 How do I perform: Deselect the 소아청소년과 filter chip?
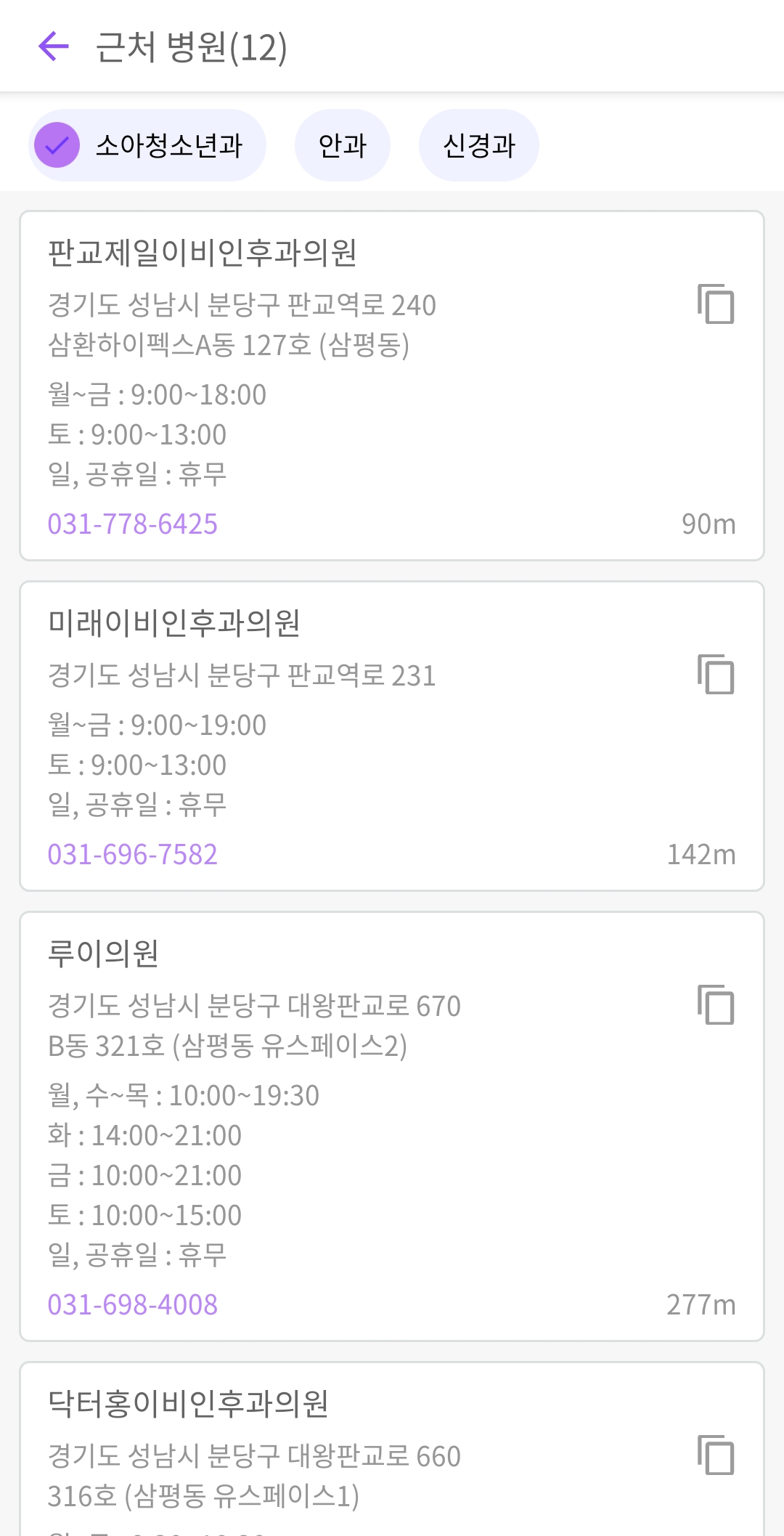pos(147,145)
